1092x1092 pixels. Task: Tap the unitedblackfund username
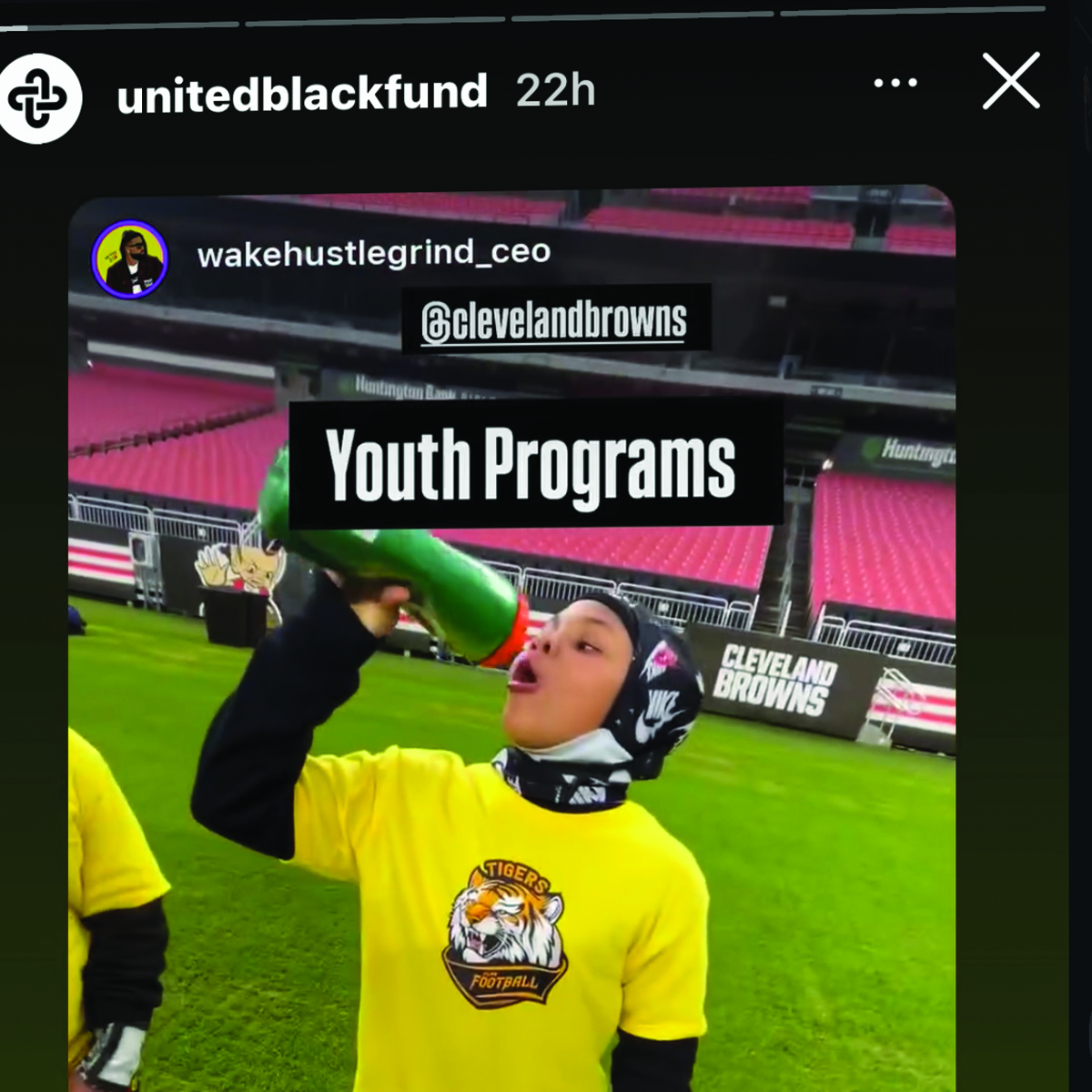302,93
